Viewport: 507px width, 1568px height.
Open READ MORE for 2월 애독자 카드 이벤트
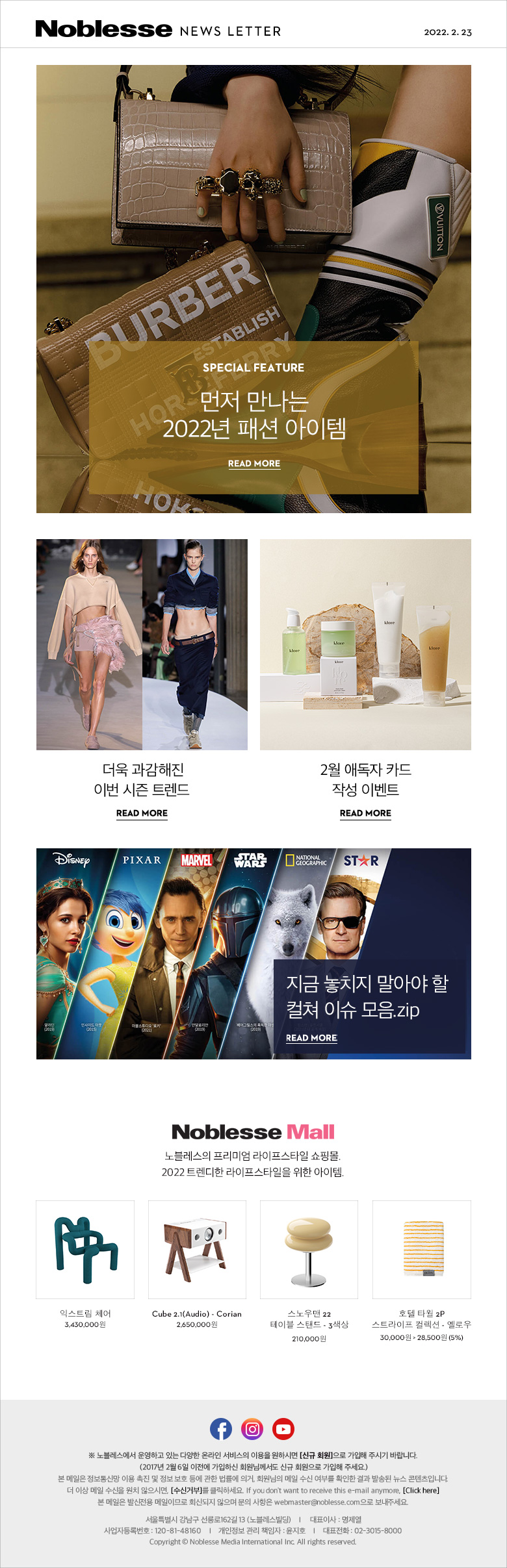point(365,813)
